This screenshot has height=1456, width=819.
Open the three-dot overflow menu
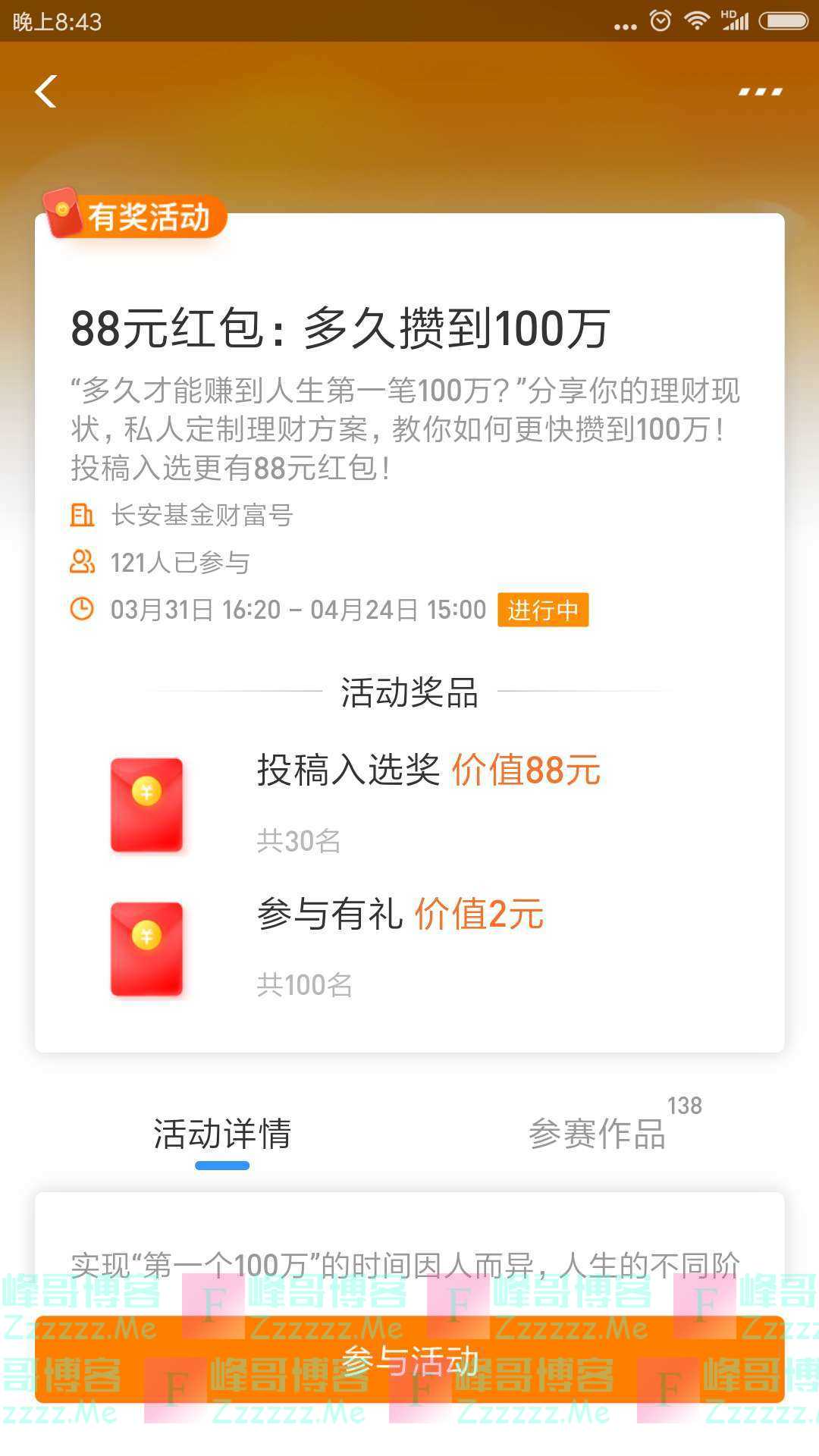(x=760, y=92)
